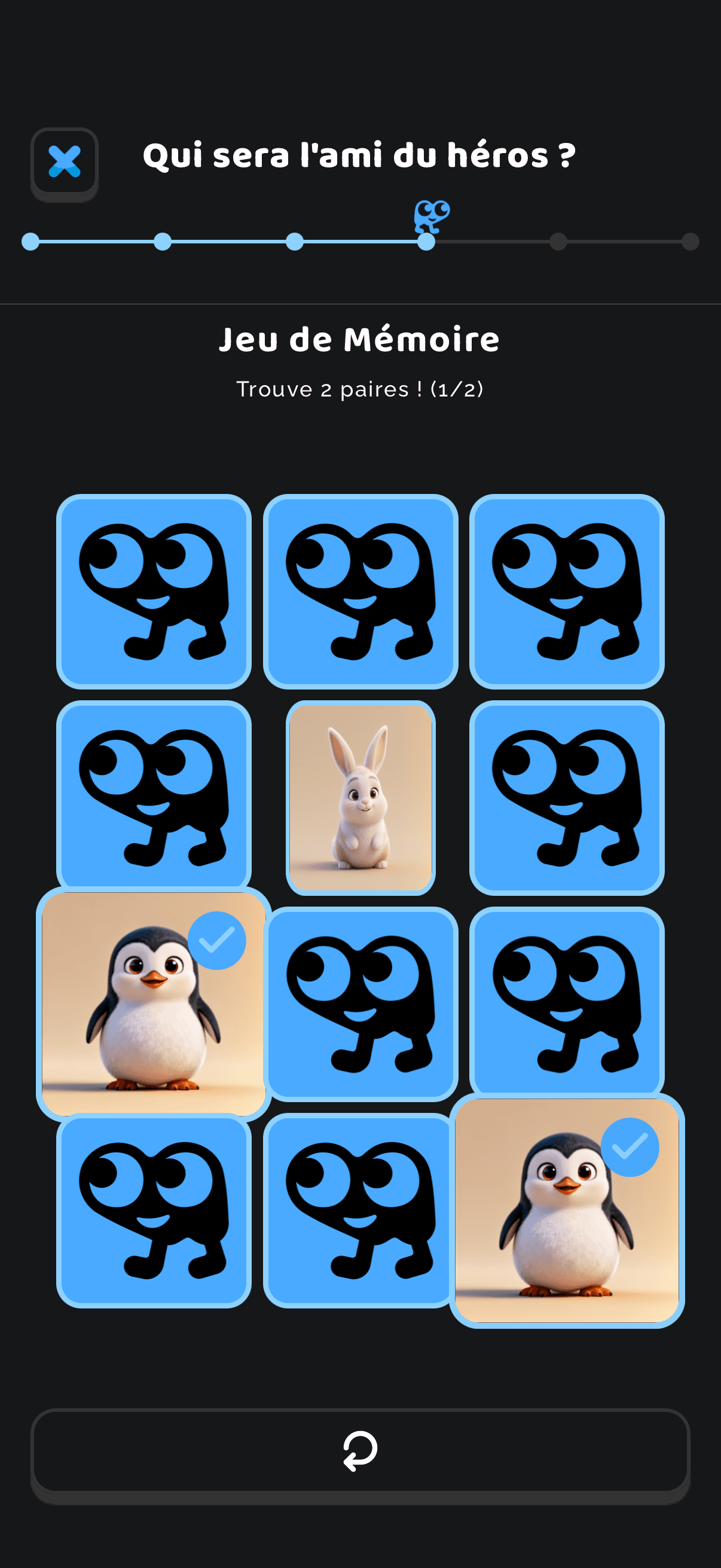Close the memory game with the X button

pyautogui.click(x=65, y=161)
